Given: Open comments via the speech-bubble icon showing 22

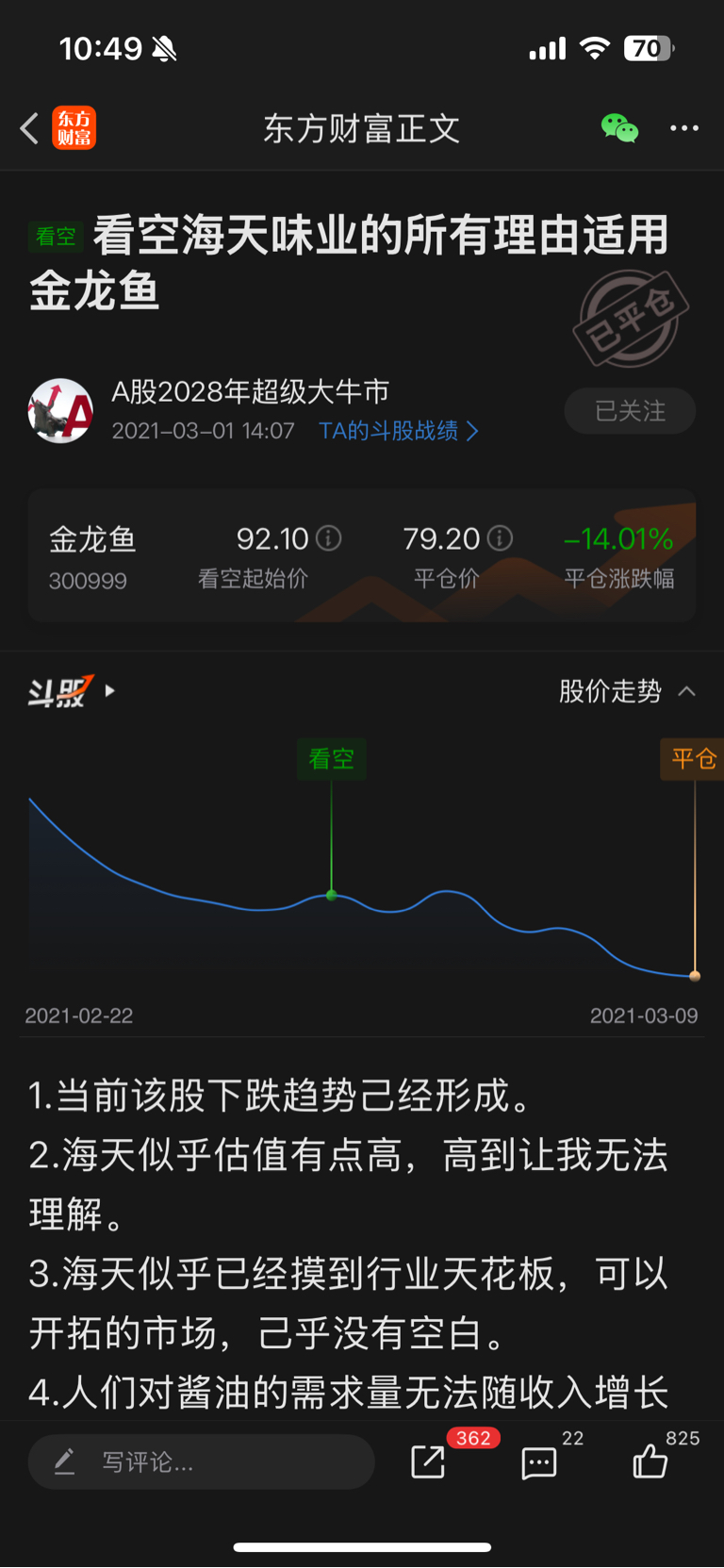Looking at the screenshot, I should (x=537, y=1462).
